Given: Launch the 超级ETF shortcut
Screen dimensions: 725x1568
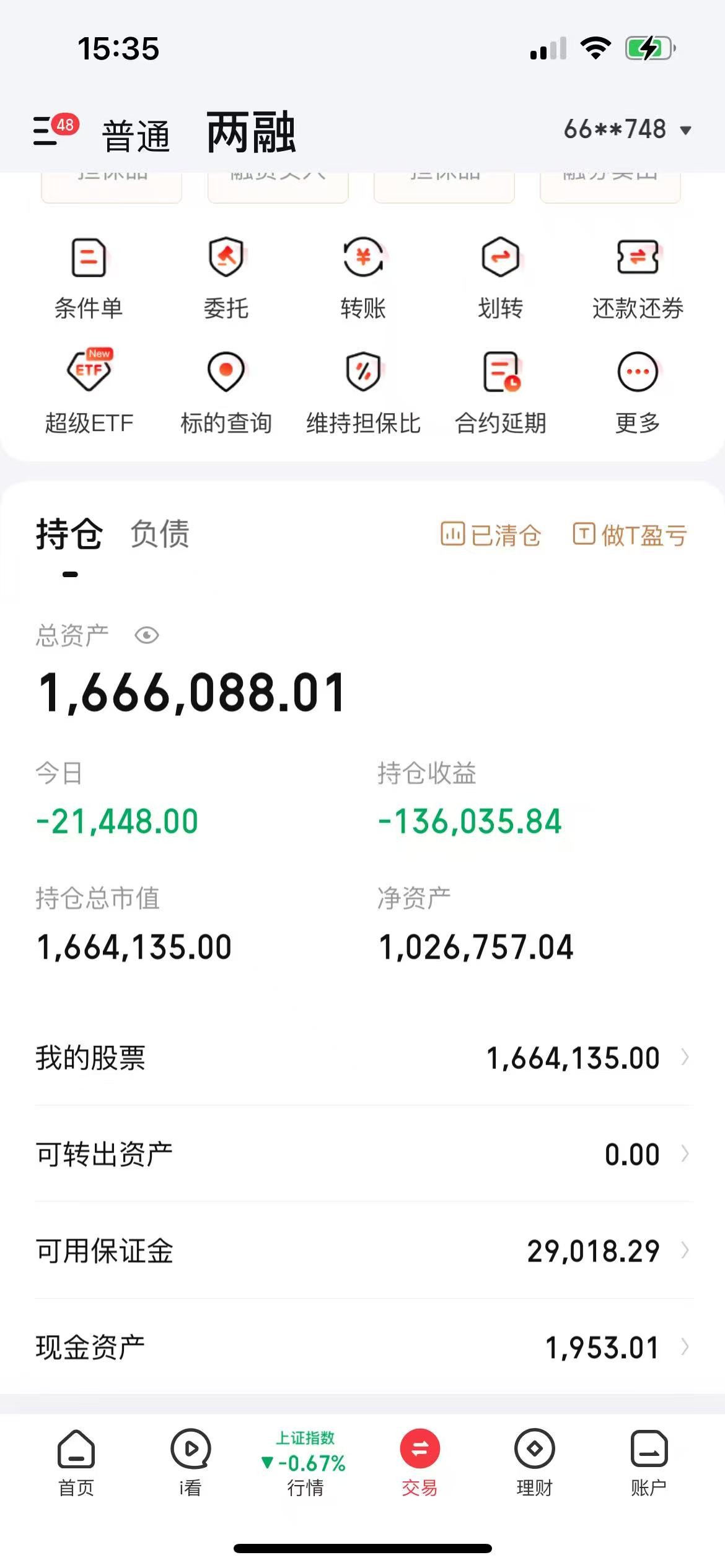Looking at the screenshot, I should tap(89, 391).
